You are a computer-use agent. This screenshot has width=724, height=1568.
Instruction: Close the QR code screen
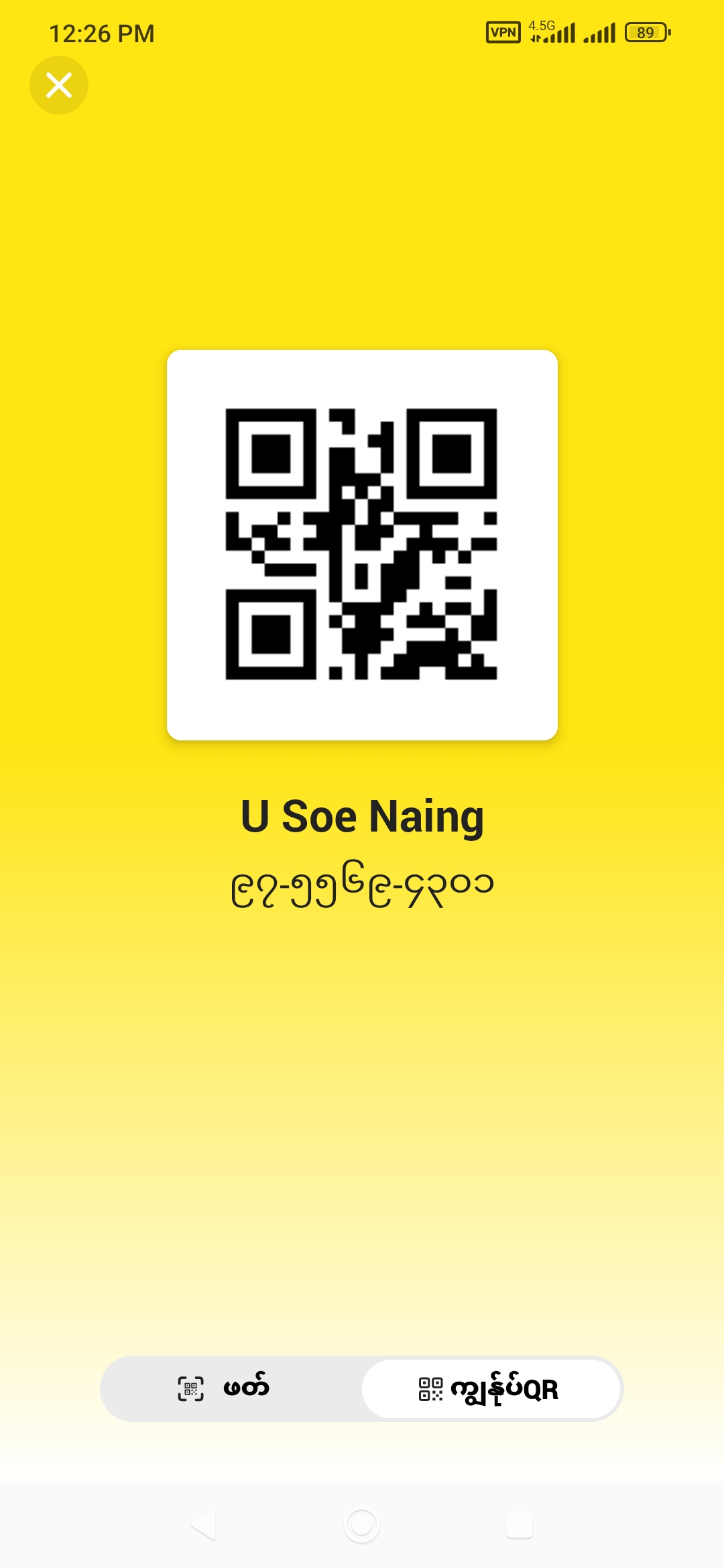click(x=59, y=85)
